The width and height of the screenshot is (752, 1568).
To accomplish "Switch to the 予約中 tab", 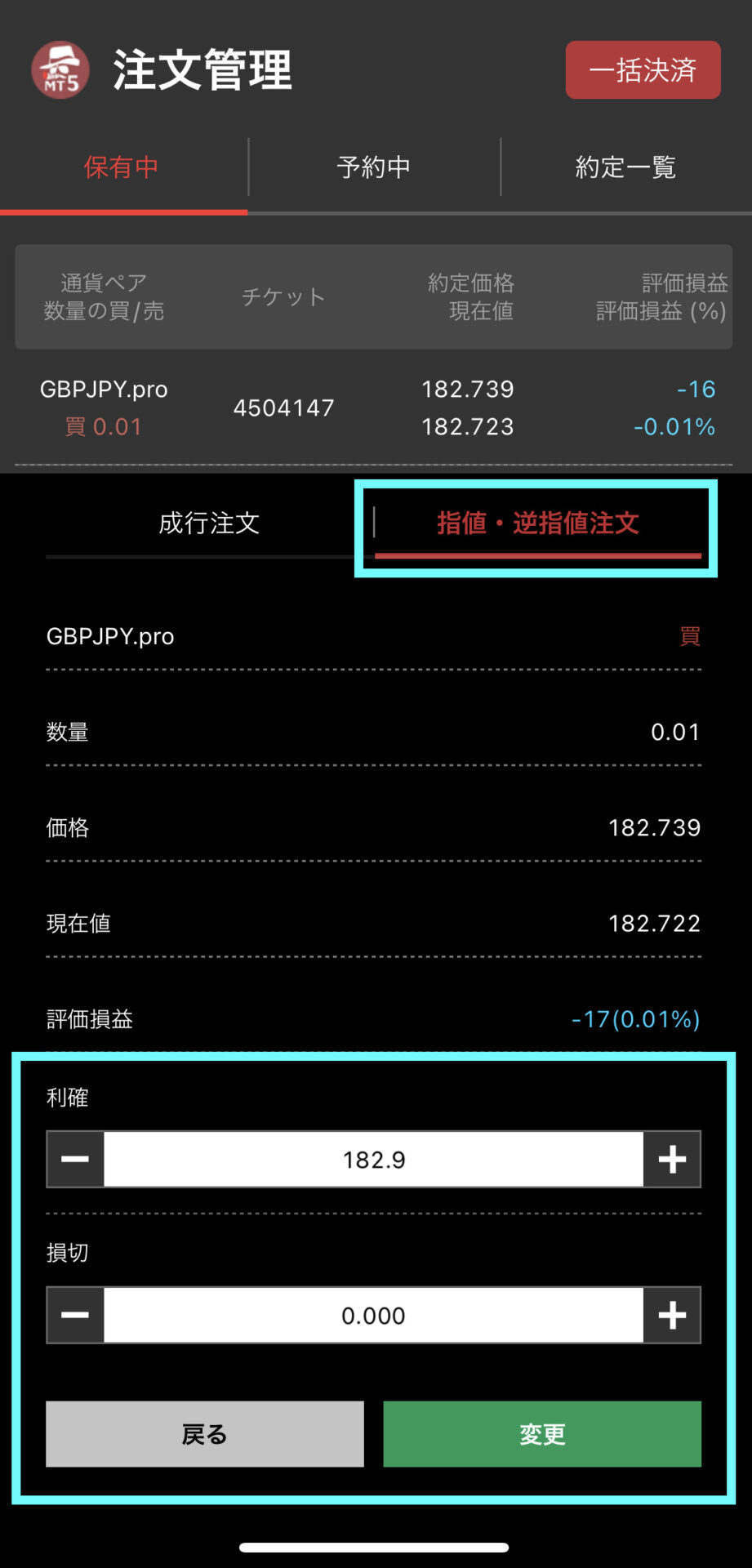I will pos(374,167).
